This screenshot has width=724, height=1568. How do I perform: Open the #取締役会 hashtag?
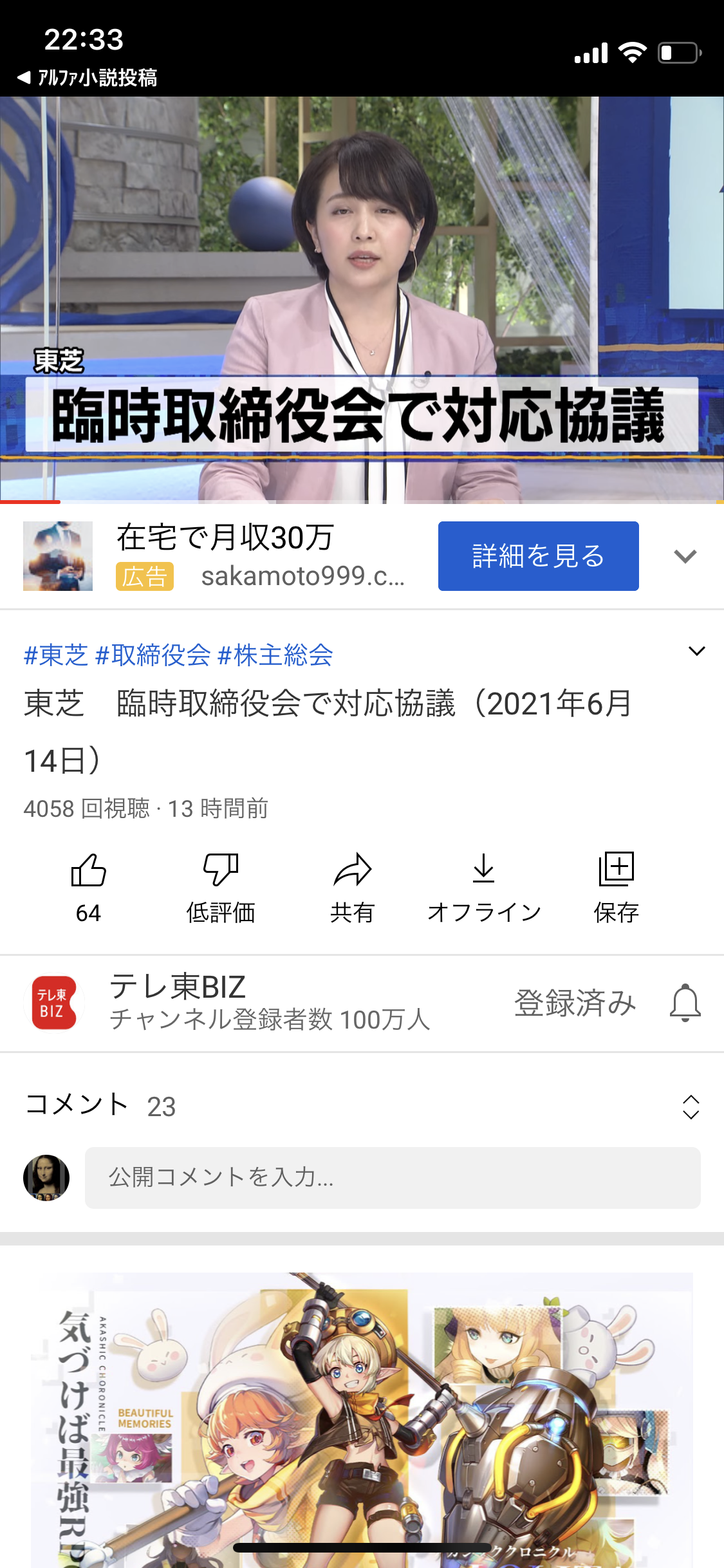153,655
